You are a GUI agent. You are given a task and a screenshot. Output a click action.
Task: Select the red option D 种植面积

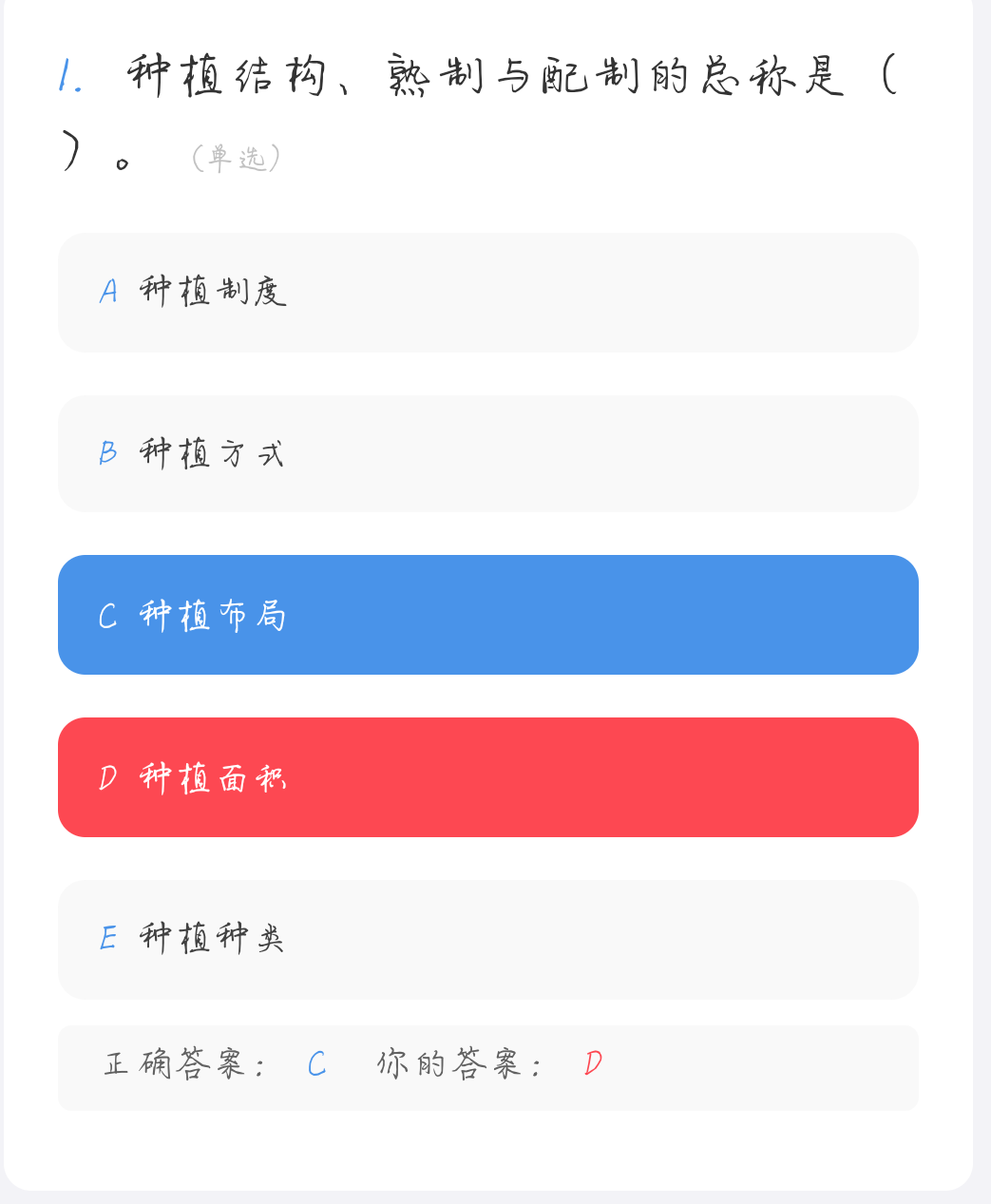click(487, 777)
